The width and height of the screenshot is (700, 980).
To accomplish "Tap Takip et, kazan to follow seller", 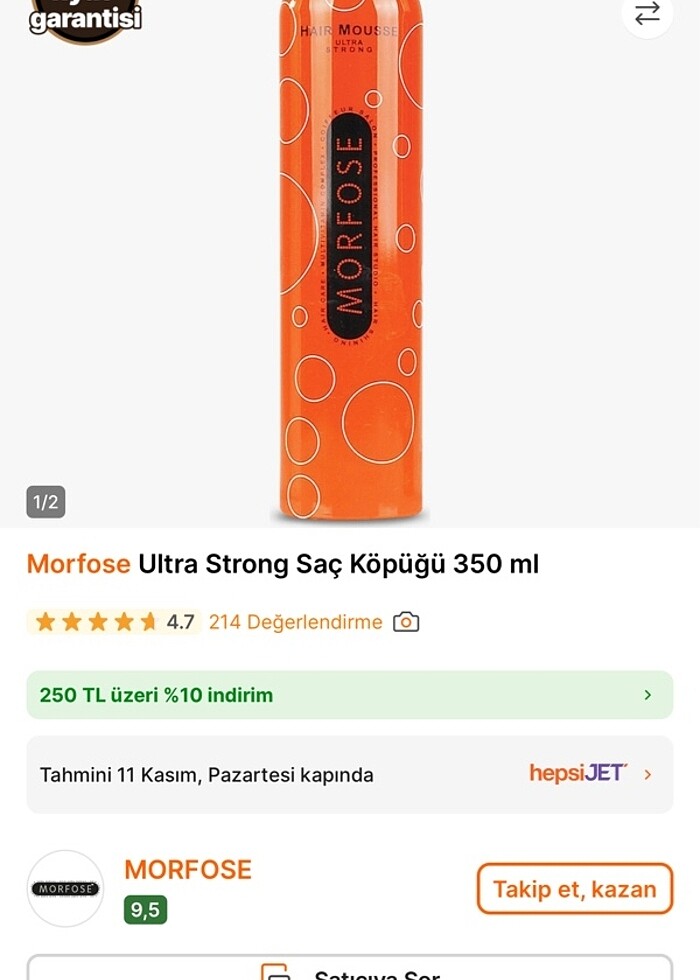I will 574,889.
